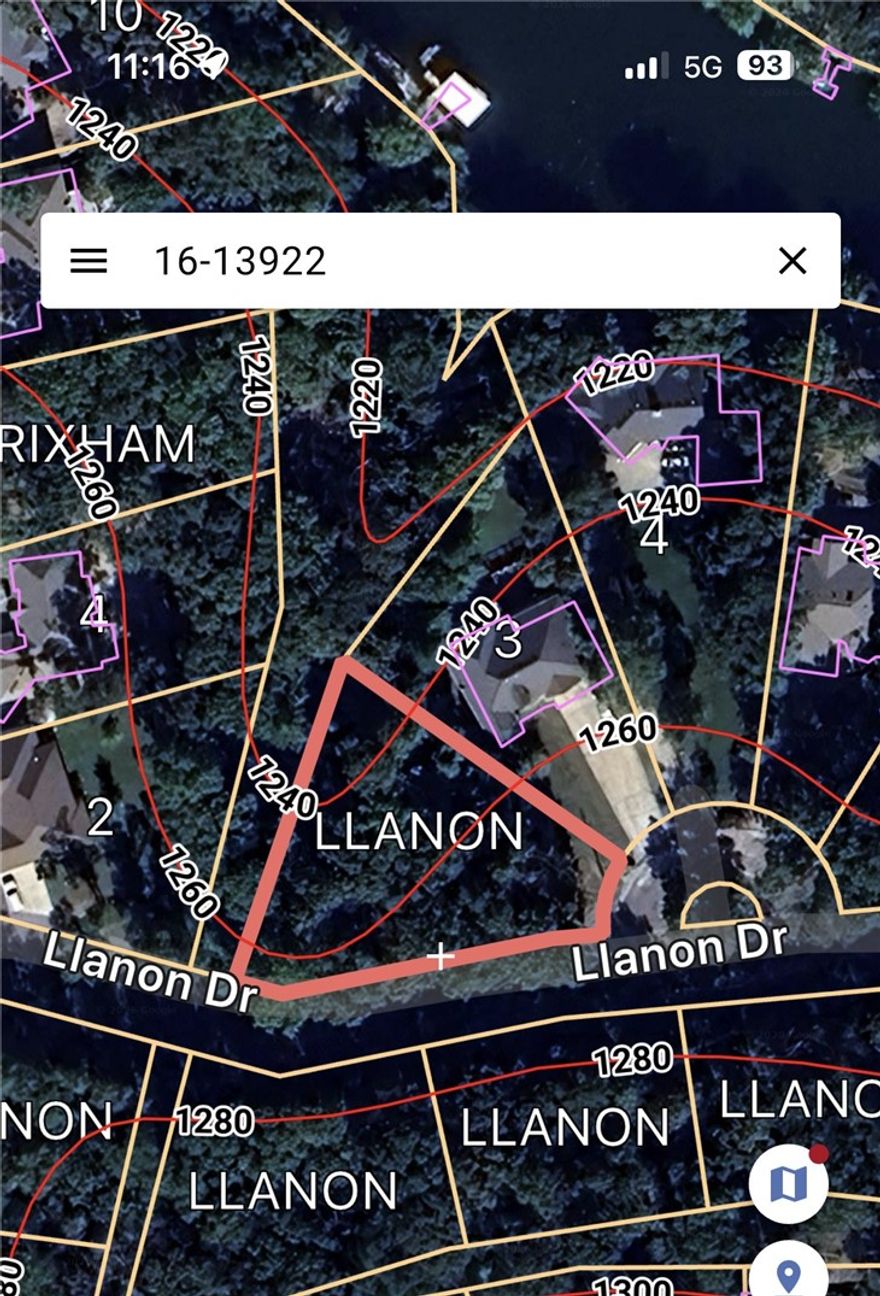Open the hamburger menu in the search bar

pyautogui.click(x=91, y=259)
